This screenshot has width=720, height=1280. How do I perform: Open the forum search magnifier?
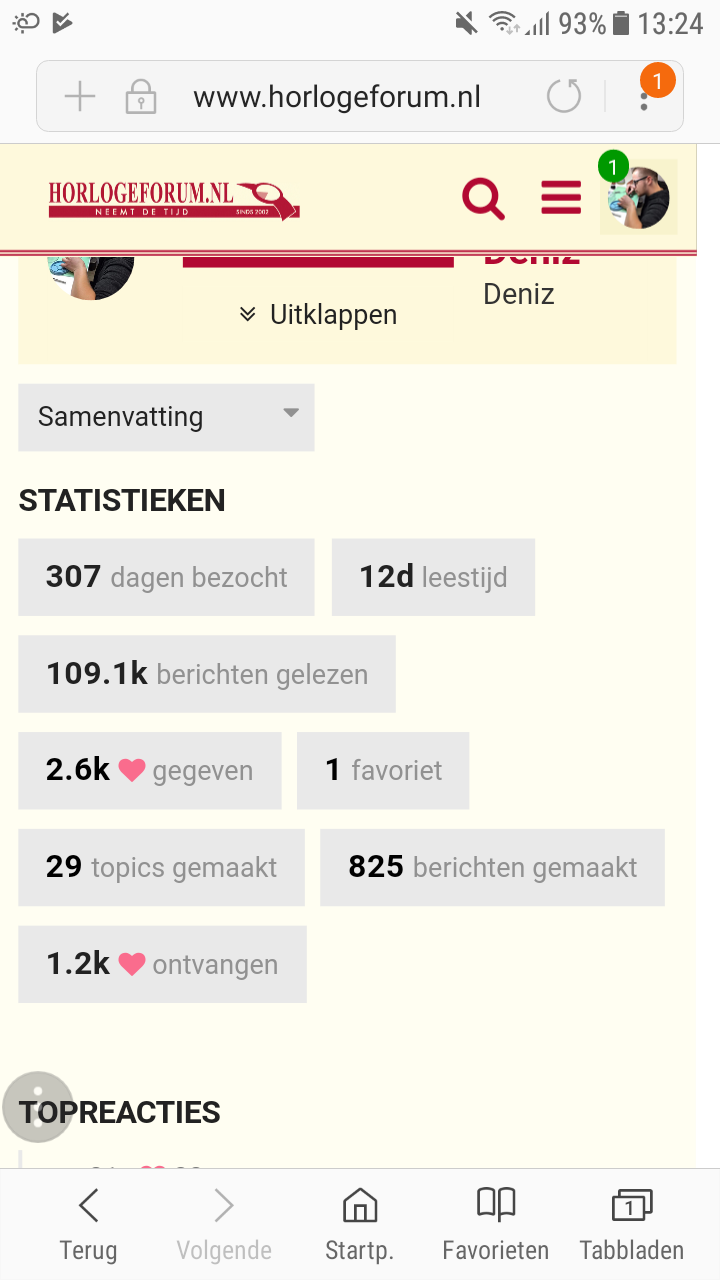[x=484, y=198]
